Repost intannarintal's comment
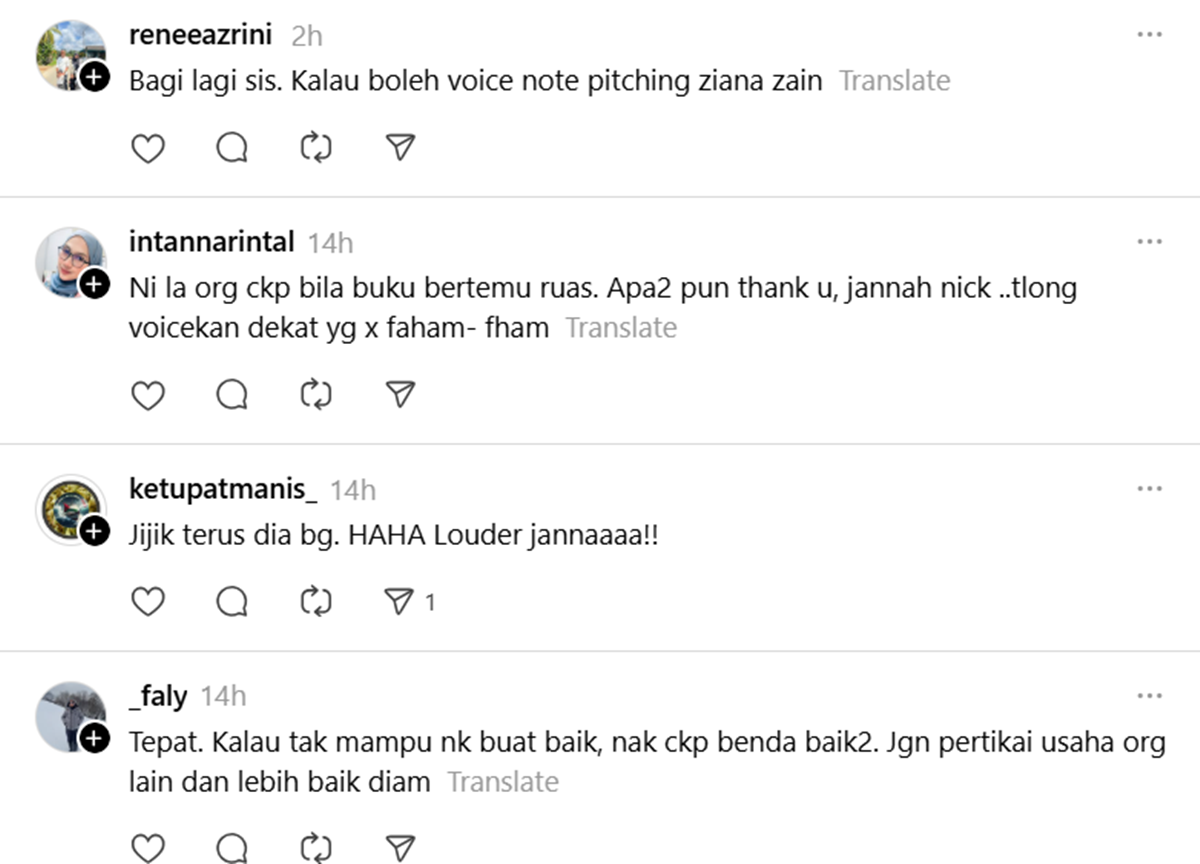1200x864 pixels. tap(316, 396)
